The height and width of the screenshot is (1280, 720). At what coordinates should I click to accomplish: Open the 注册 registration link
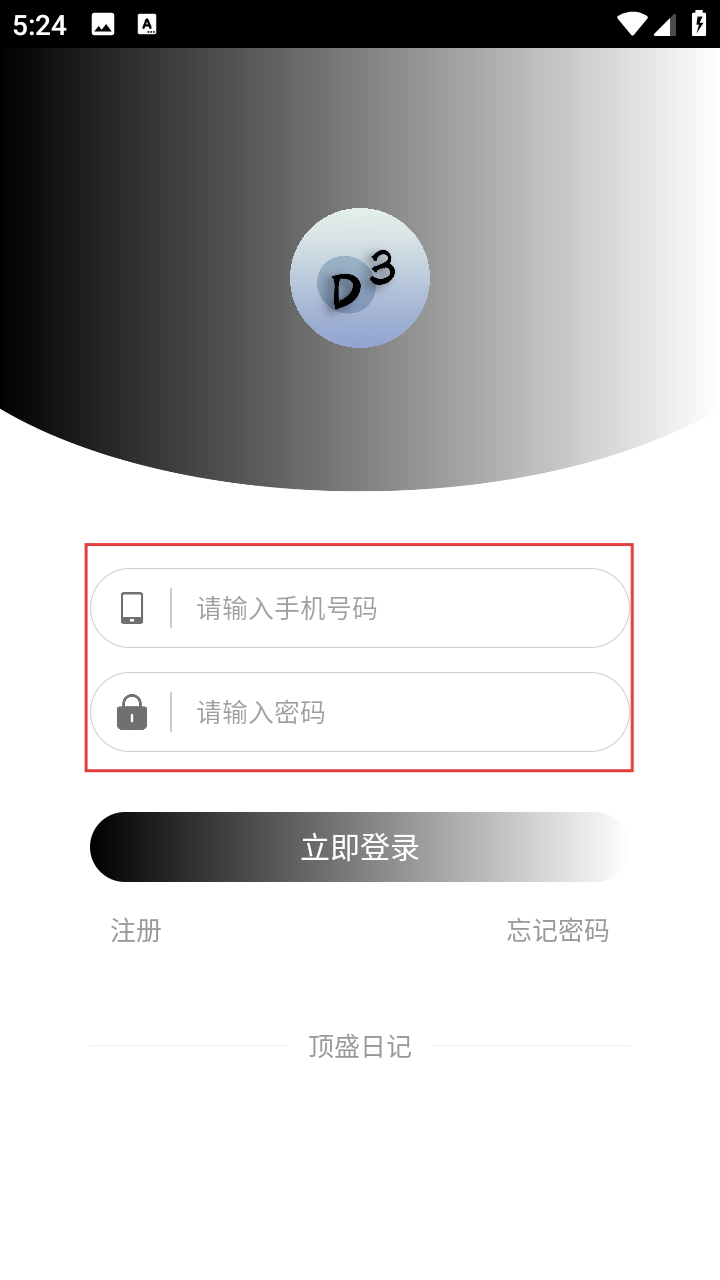pos(136,931)
